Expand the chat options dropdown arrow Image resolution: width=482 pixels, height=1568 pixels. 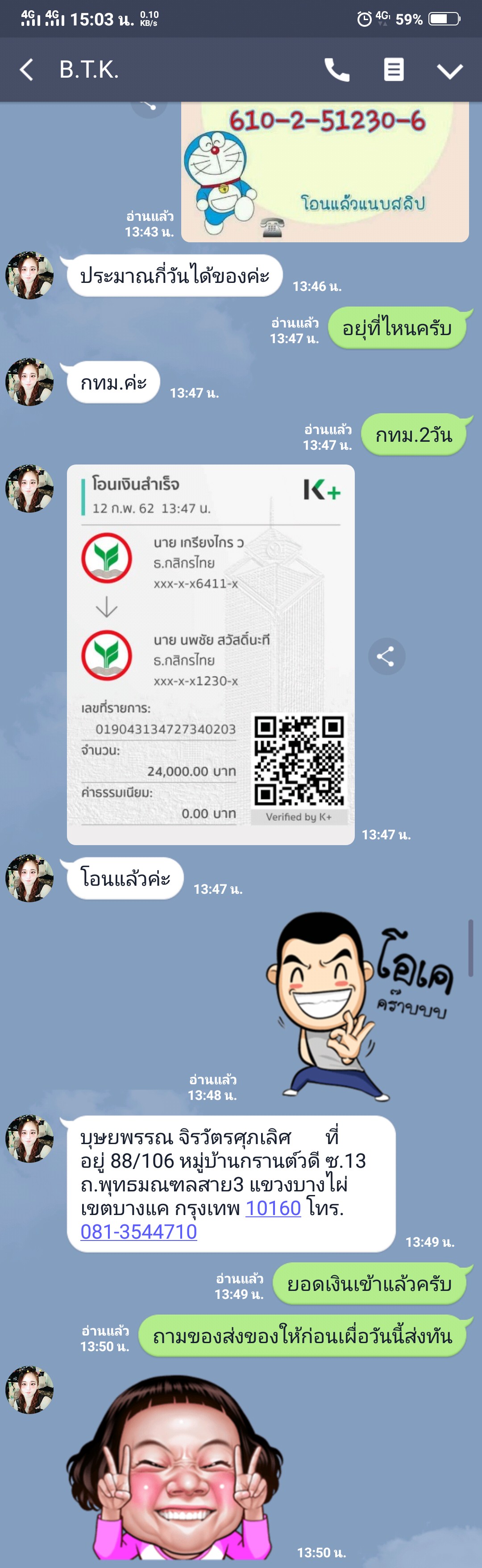[450, 71]
